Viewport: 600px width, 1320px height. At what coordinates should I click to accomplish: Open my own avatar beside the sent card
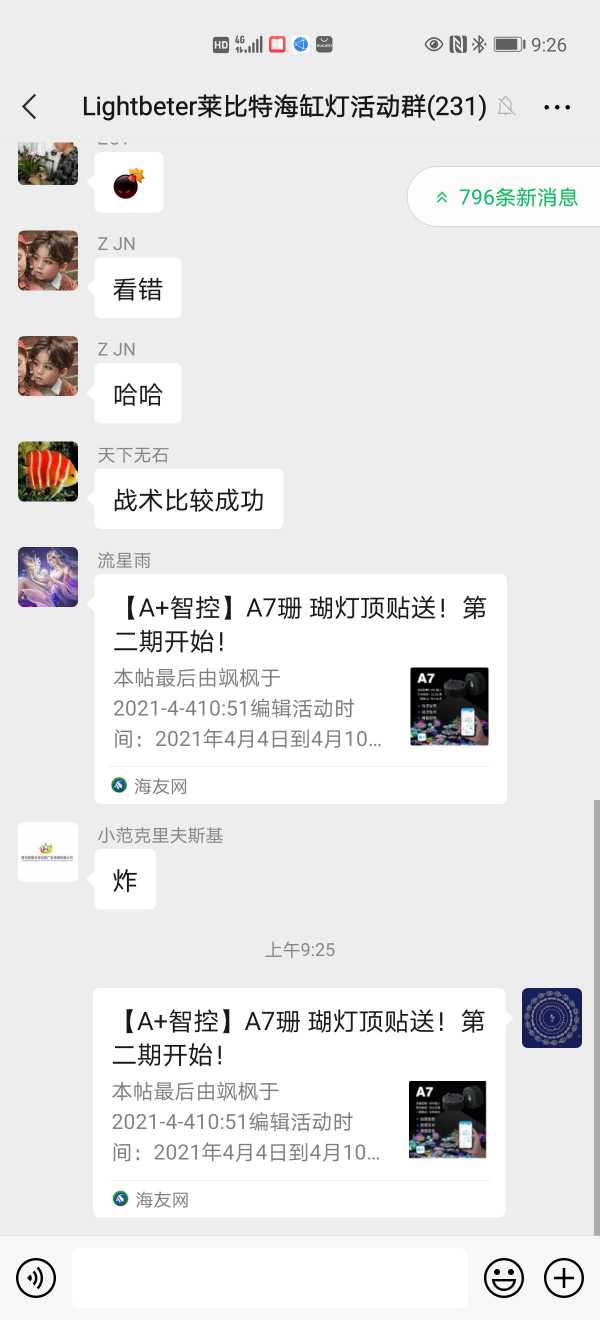click(552, 1018)
